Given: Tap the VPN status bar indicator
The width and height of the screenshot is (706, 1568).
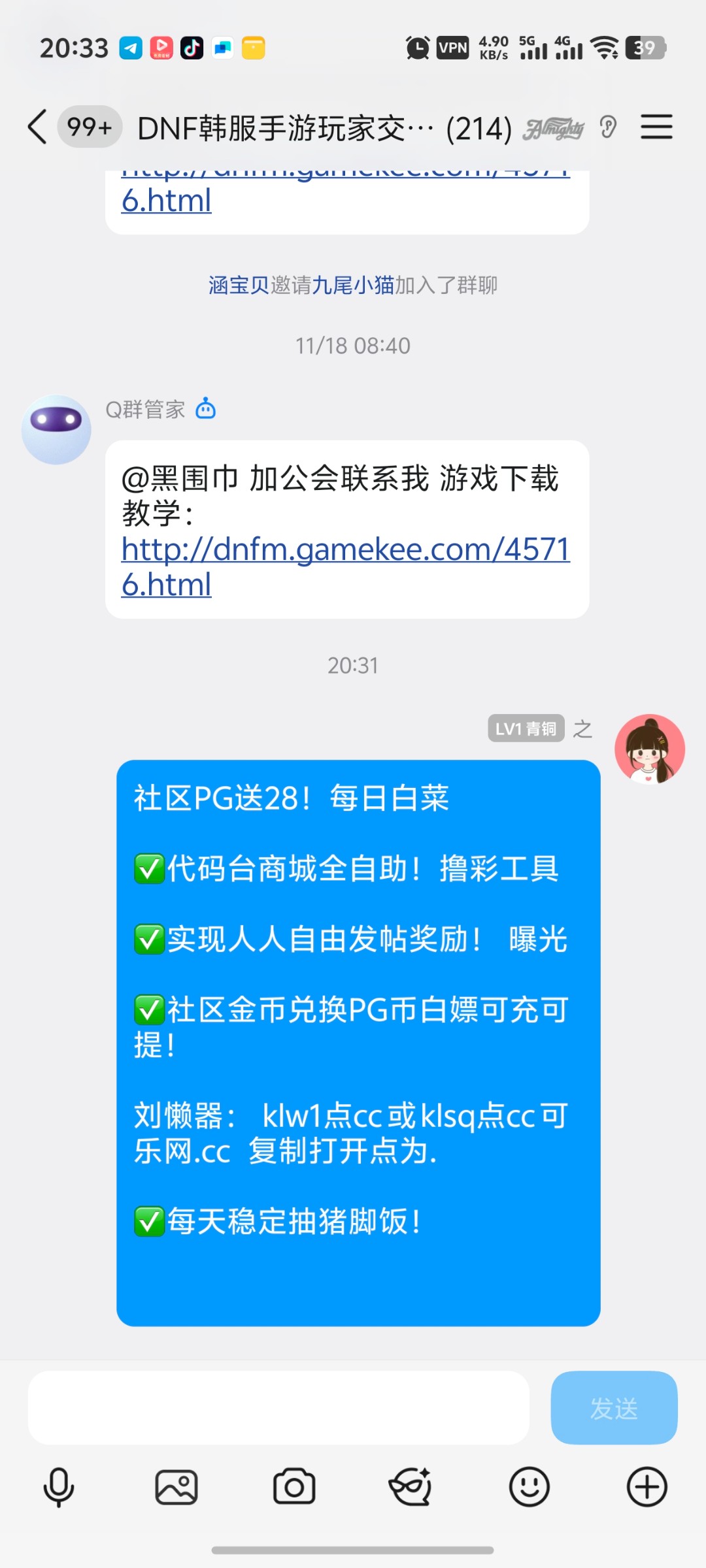Looking at the screenshot, I should click(x=452, y=48).
